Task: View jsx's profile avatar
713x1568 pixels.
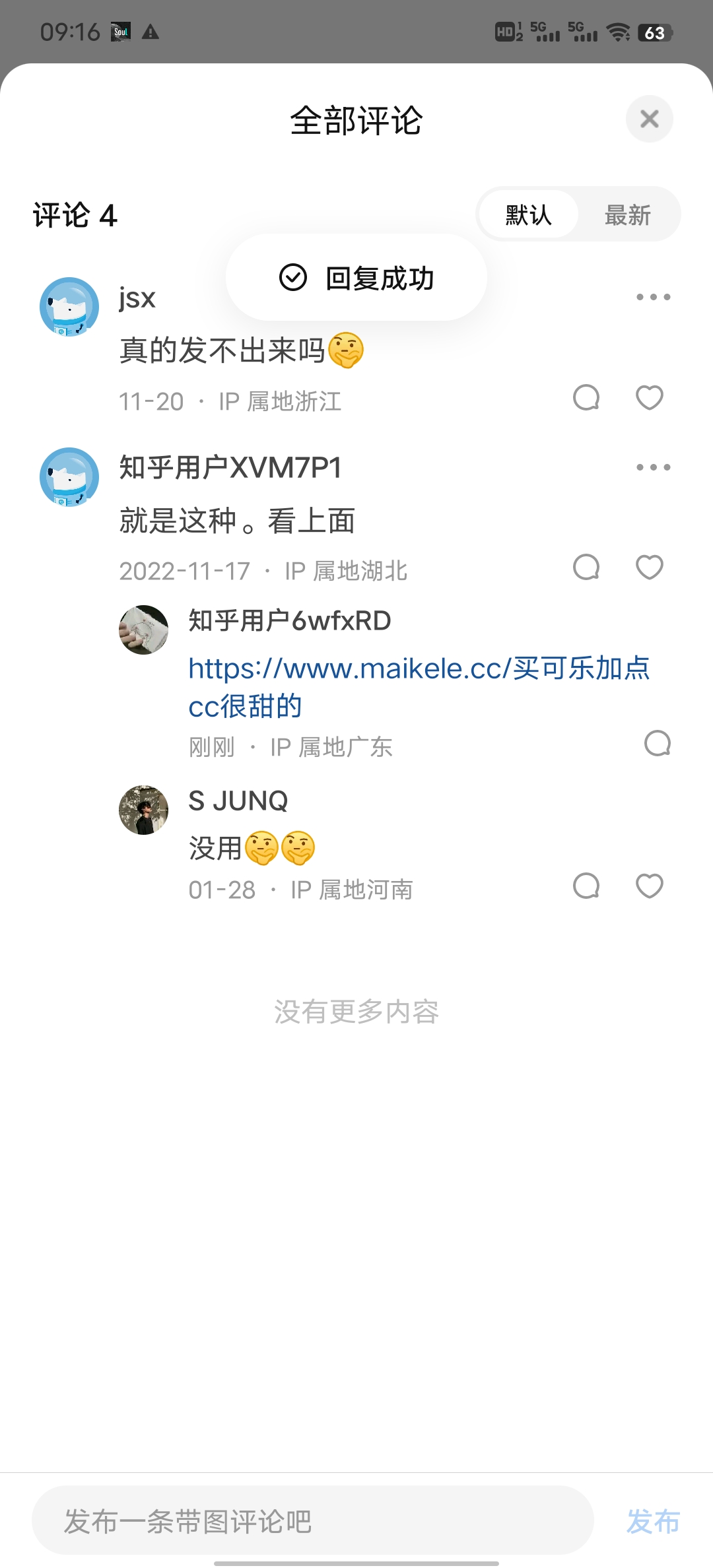Action: pos(69,307)
